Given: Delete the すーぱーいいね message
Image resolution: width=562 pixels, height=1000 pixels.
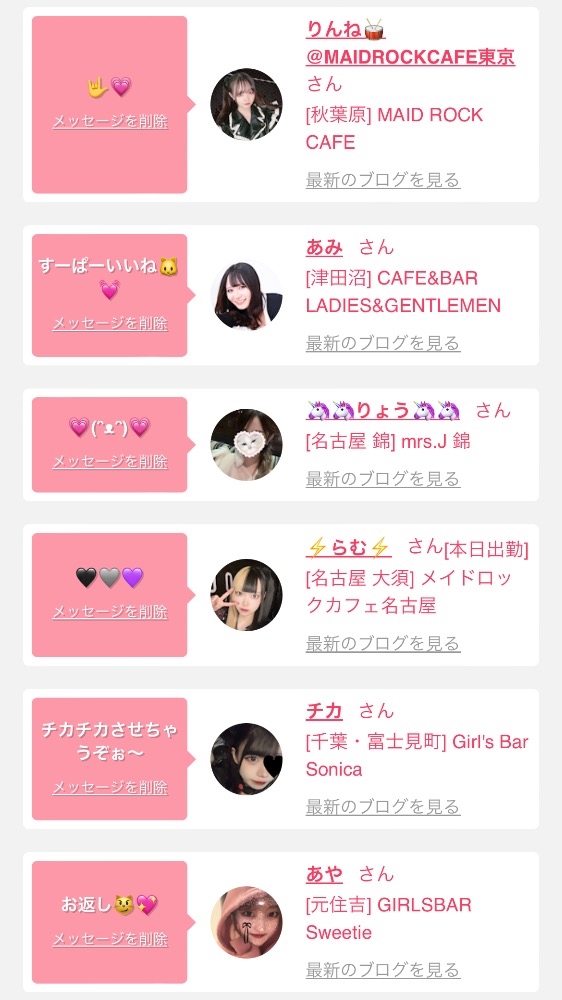Looking at the screenshot, I should pos(110,323).
